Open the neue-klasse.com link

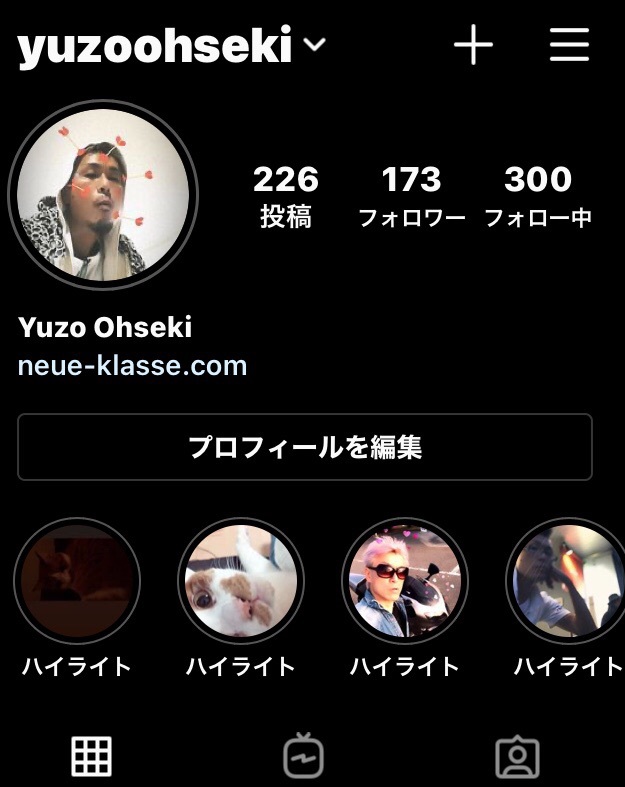(x=132, y=366)
